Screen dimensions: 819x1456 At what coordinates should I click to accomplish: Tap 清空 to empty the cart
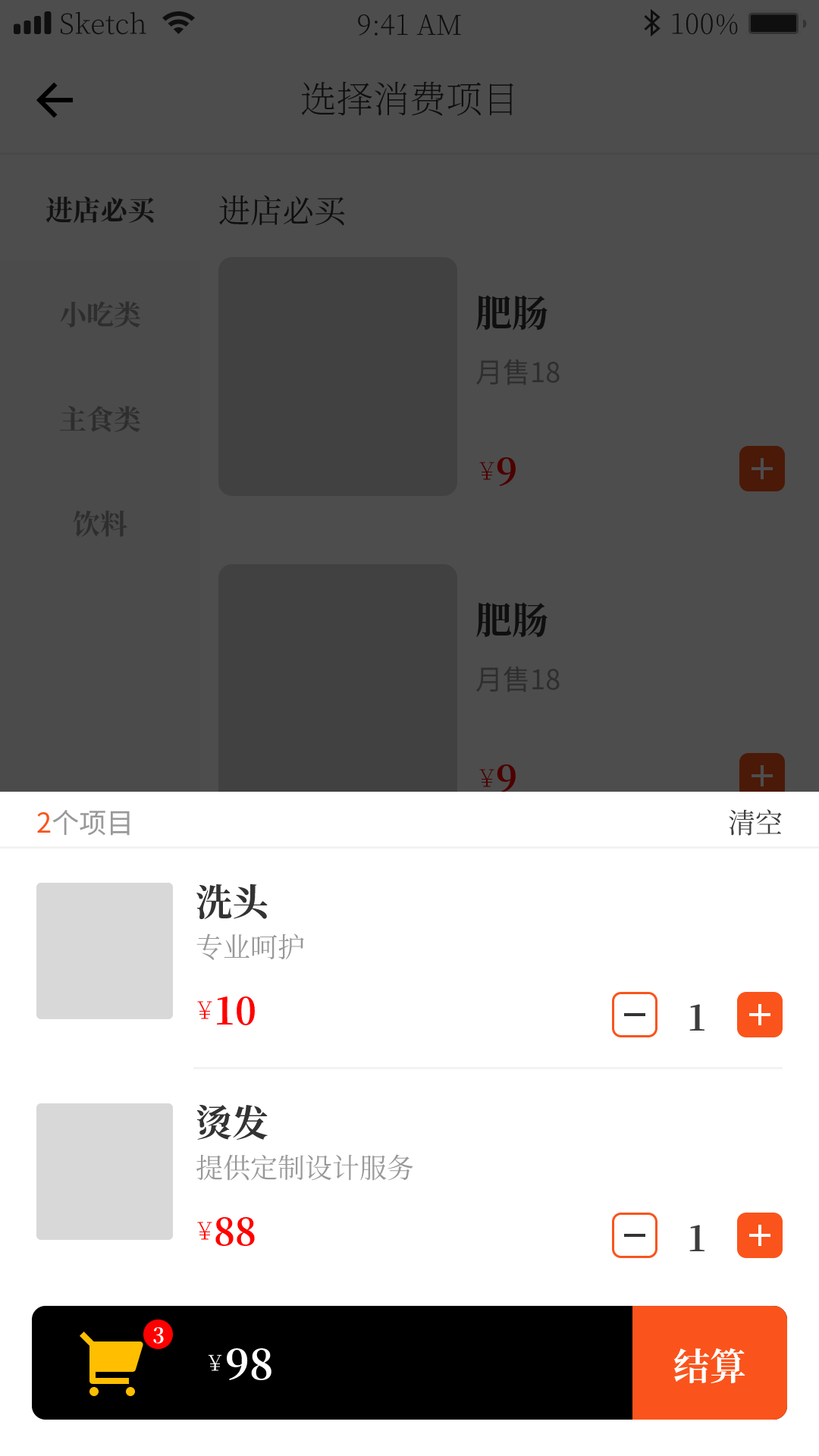tap(755, 821)
